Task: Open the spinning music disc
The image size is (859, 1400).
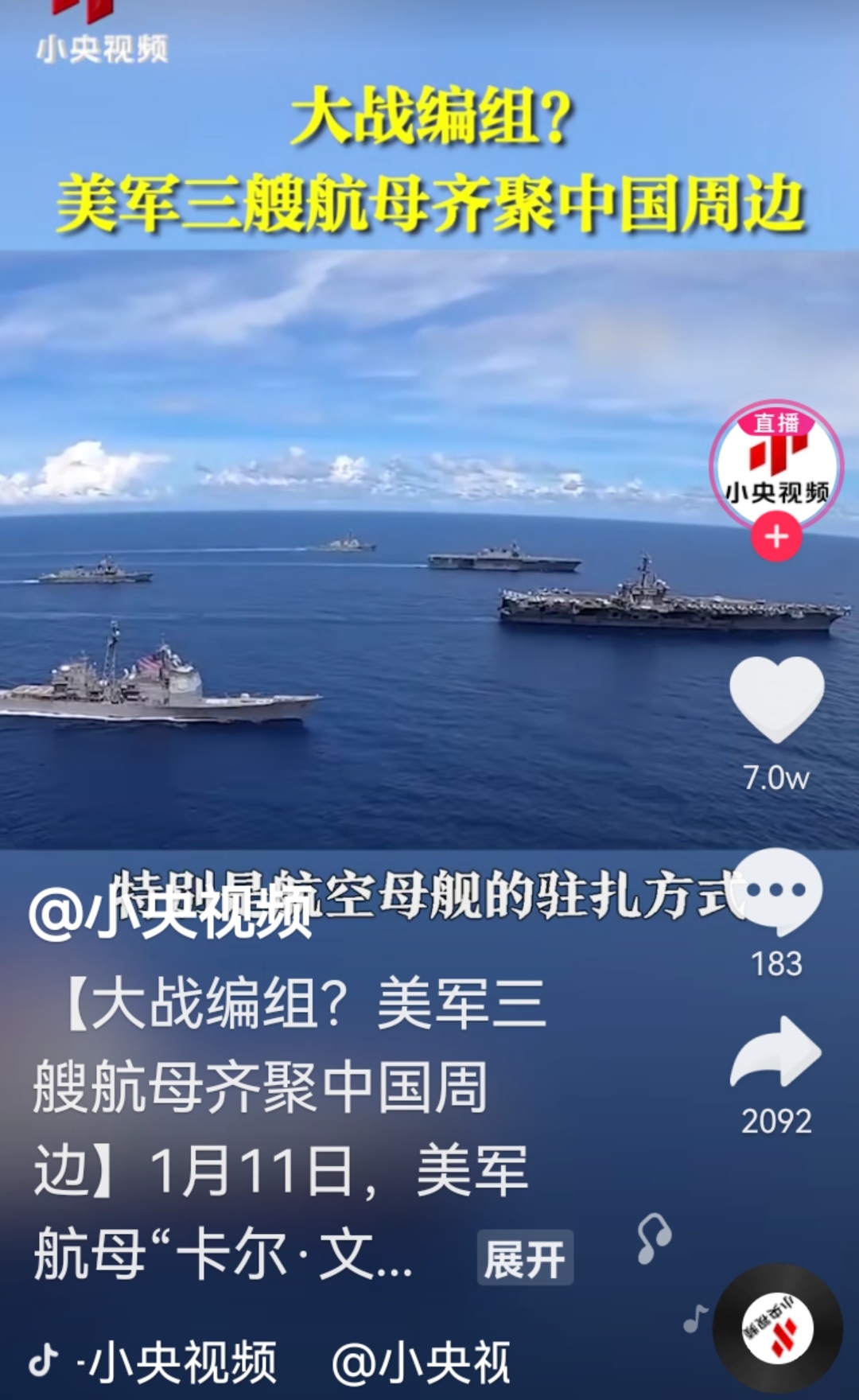Action: 776,1327
